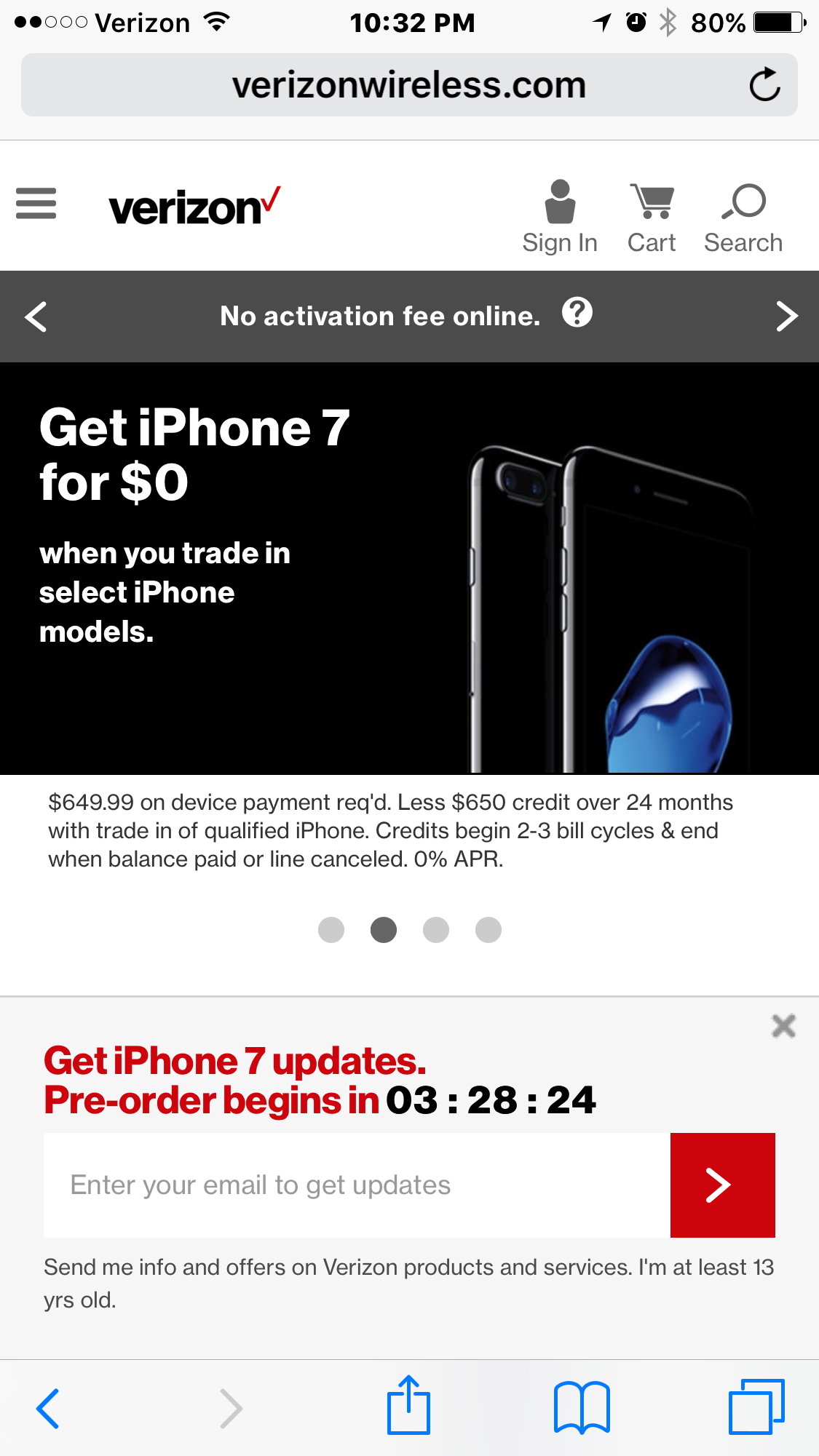
Task: Tap the Sign In icon
Action: click(560, 218)
